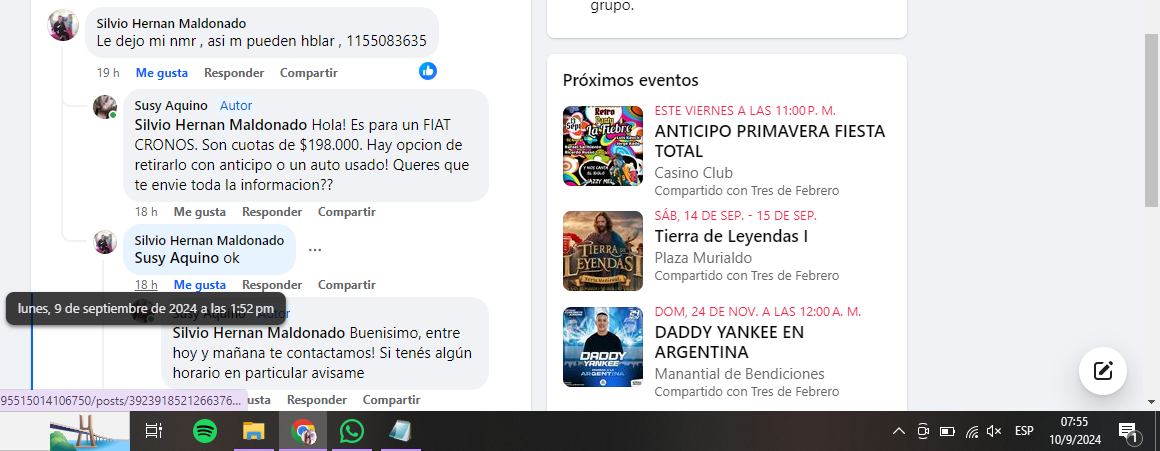
Task: Like Silvio's comment with the phone number
Action: point(162,73)
